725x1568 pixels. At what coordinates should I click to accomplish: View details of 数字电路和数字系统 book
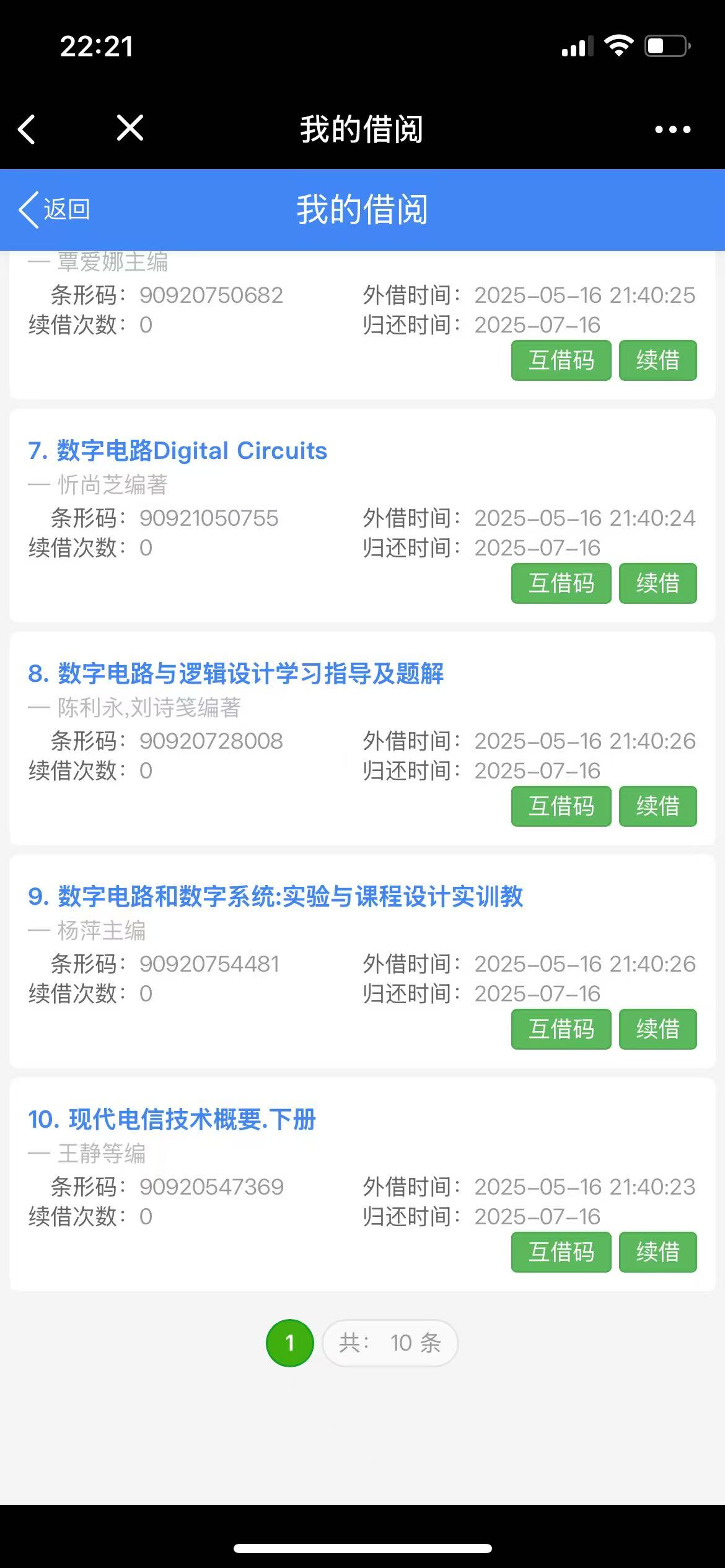[275, 897]
